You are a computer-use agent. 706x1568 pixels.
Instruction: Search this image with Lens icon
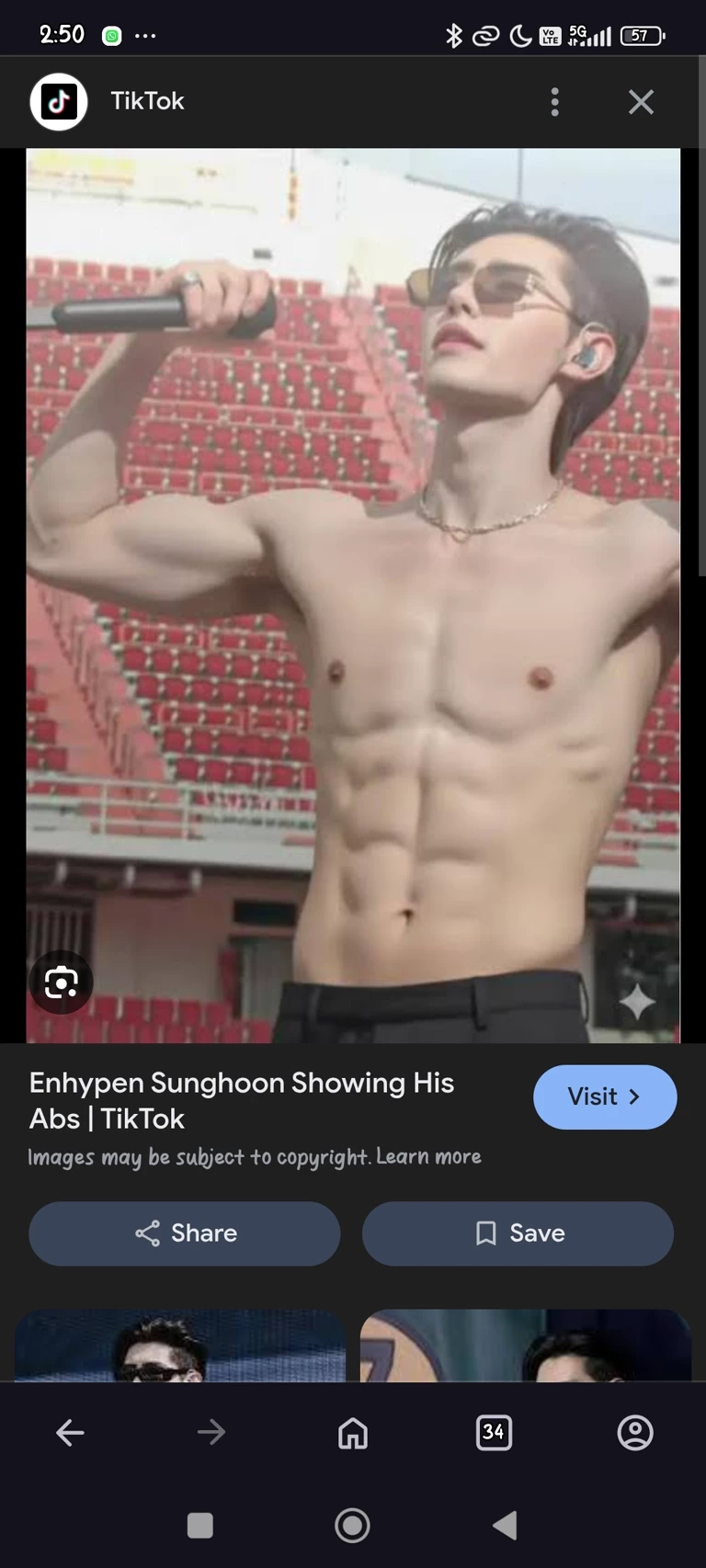pos(61,983)
